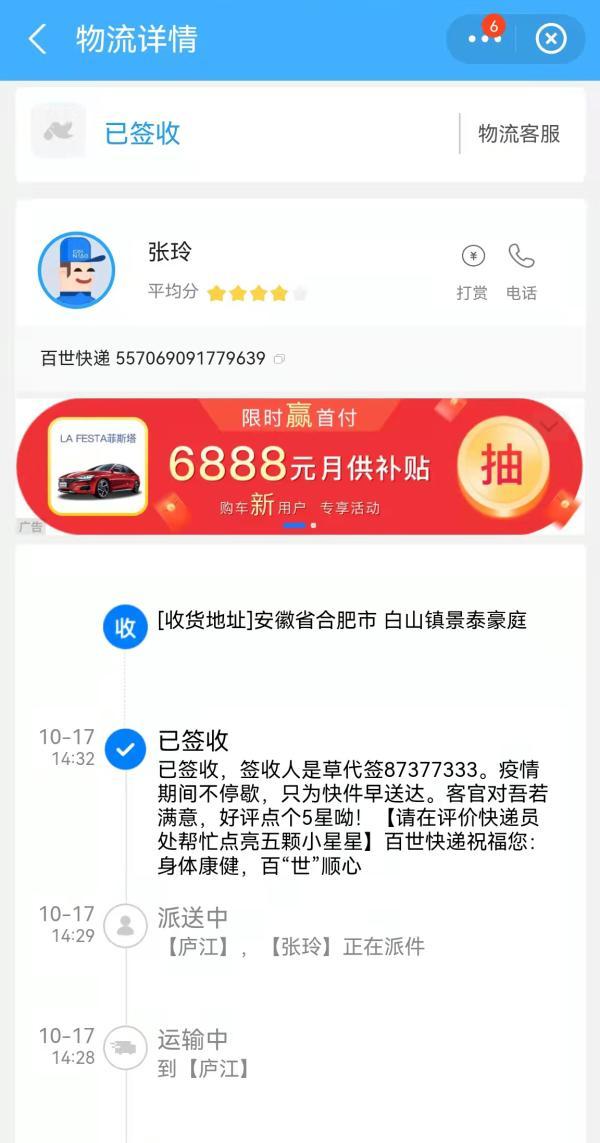Copy the 百世快递 tracking number
This screenshot has width=600, height=1143.
(279, 359)
